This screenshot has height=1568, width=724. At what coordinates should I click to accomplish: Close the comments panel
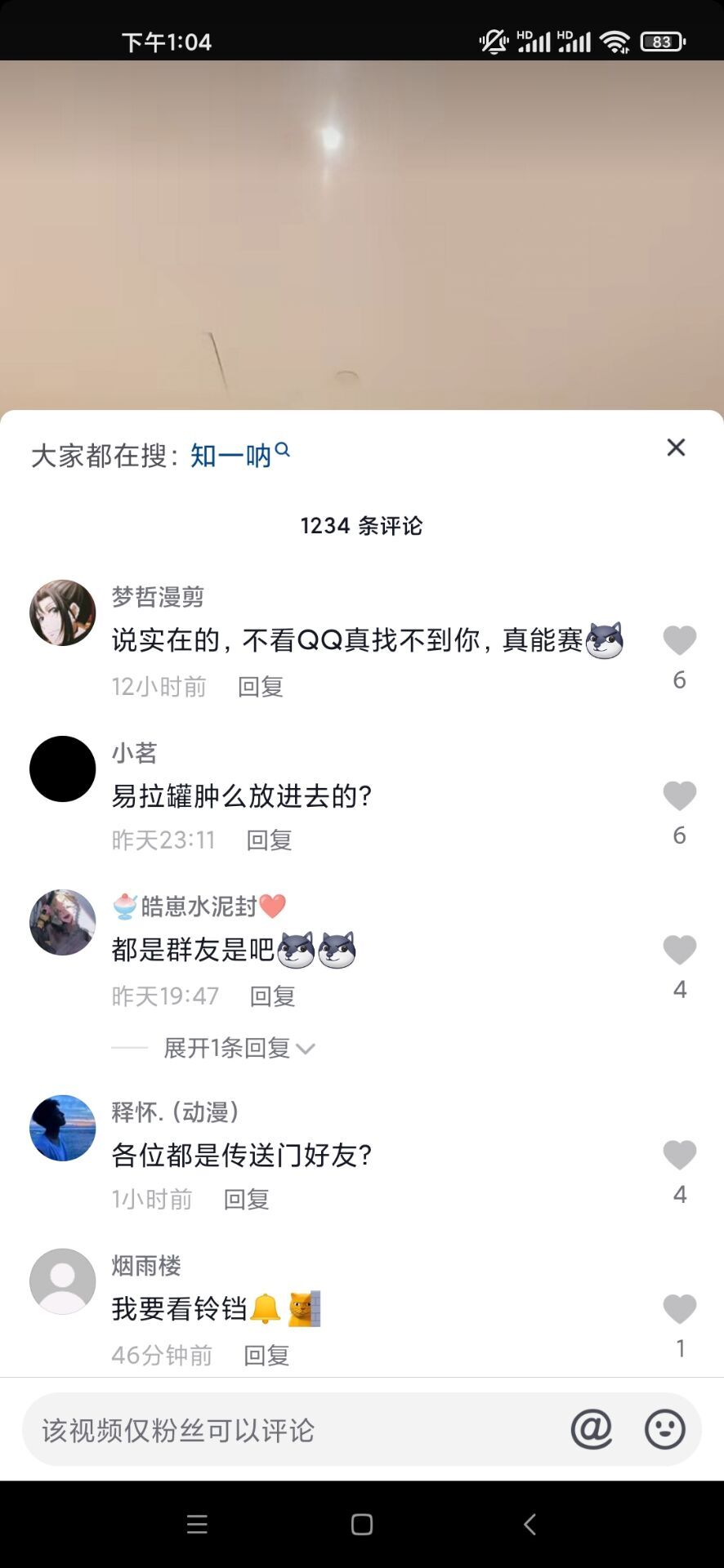click(x=676, y=448)
